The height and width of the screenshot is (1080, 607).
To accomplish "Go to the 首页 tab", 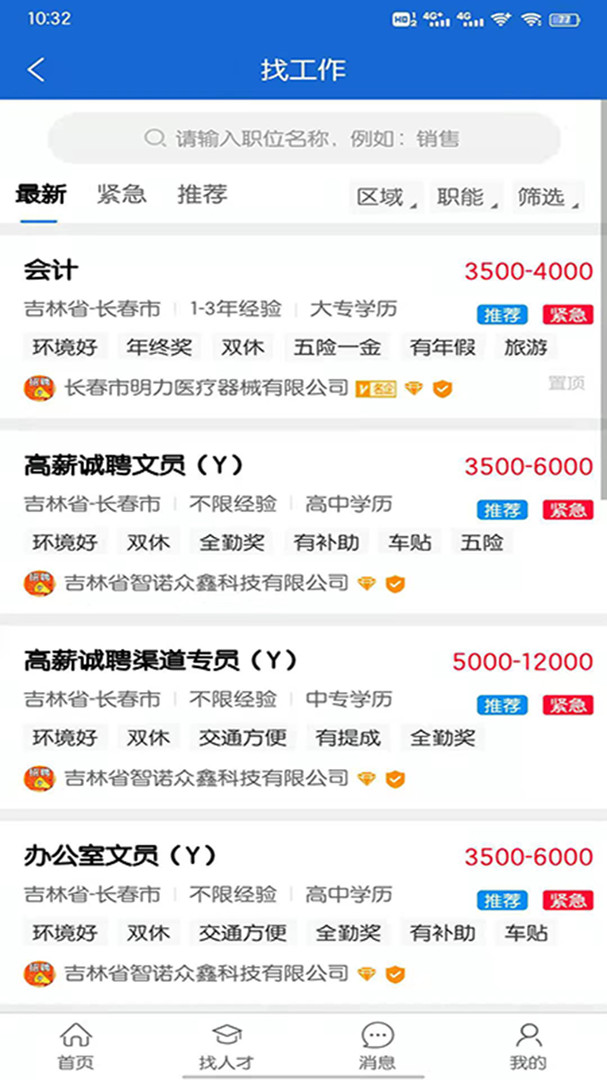I will pyautogui.click(x=76, y=1046).
